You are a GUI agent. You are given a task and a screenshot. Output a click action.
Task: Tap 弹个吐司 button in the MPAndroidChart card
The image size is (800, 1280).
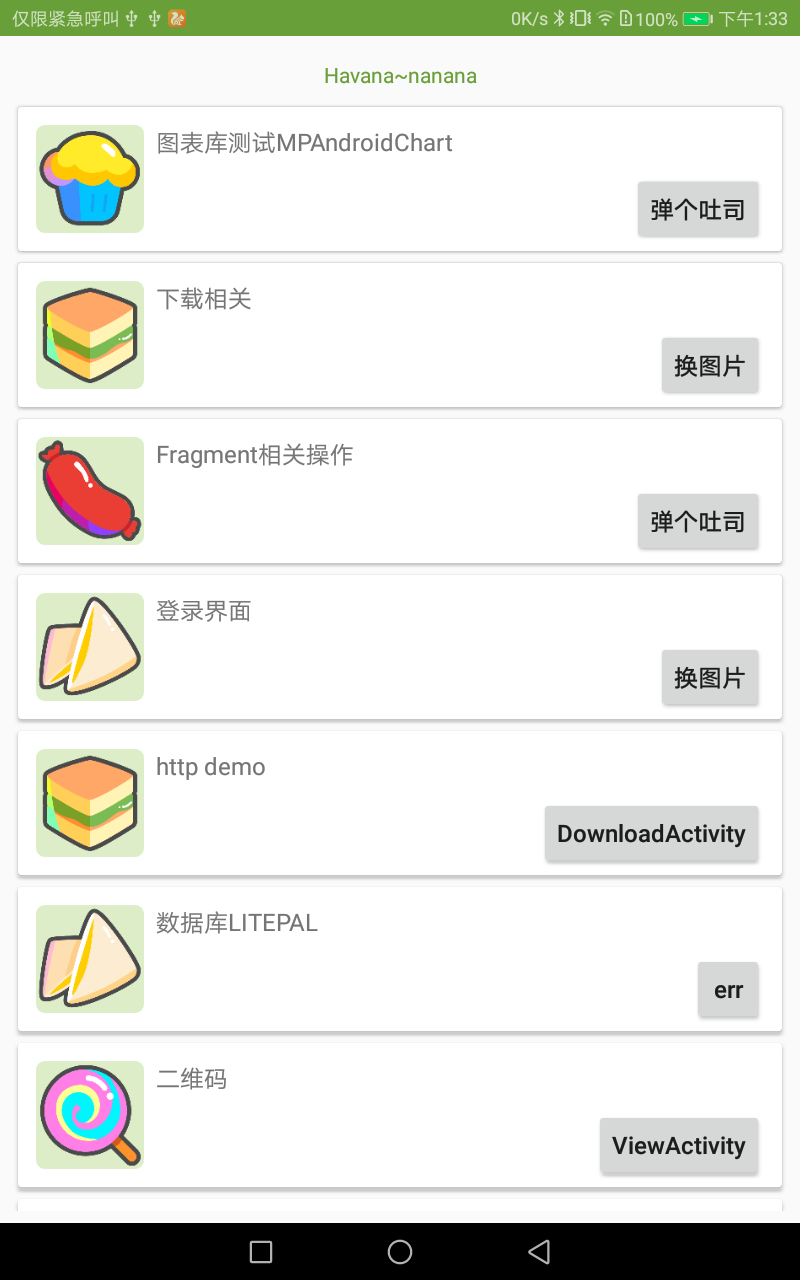click(x=698, y=210)
